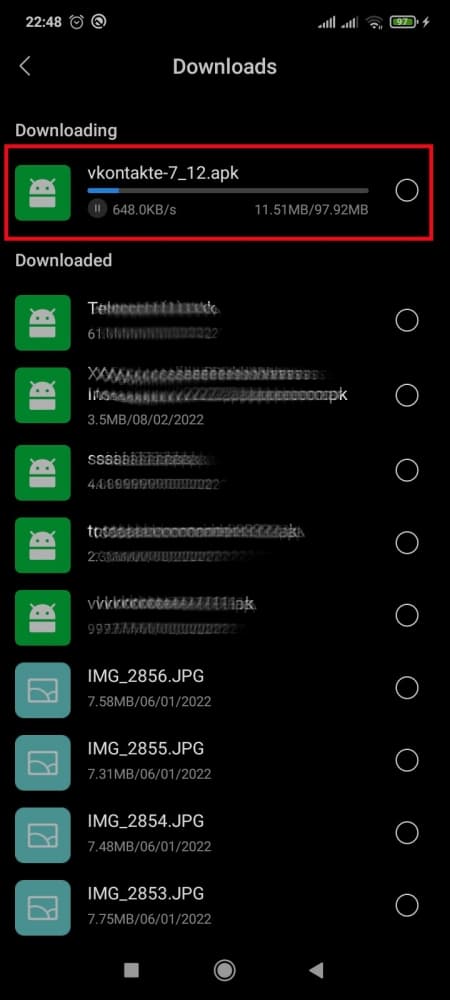The width and height of the screenshot is (450, 1000).
Task: Select the circle next to IMG_2855.JPG
Action: pyautogui.click(x=407, y=760)
